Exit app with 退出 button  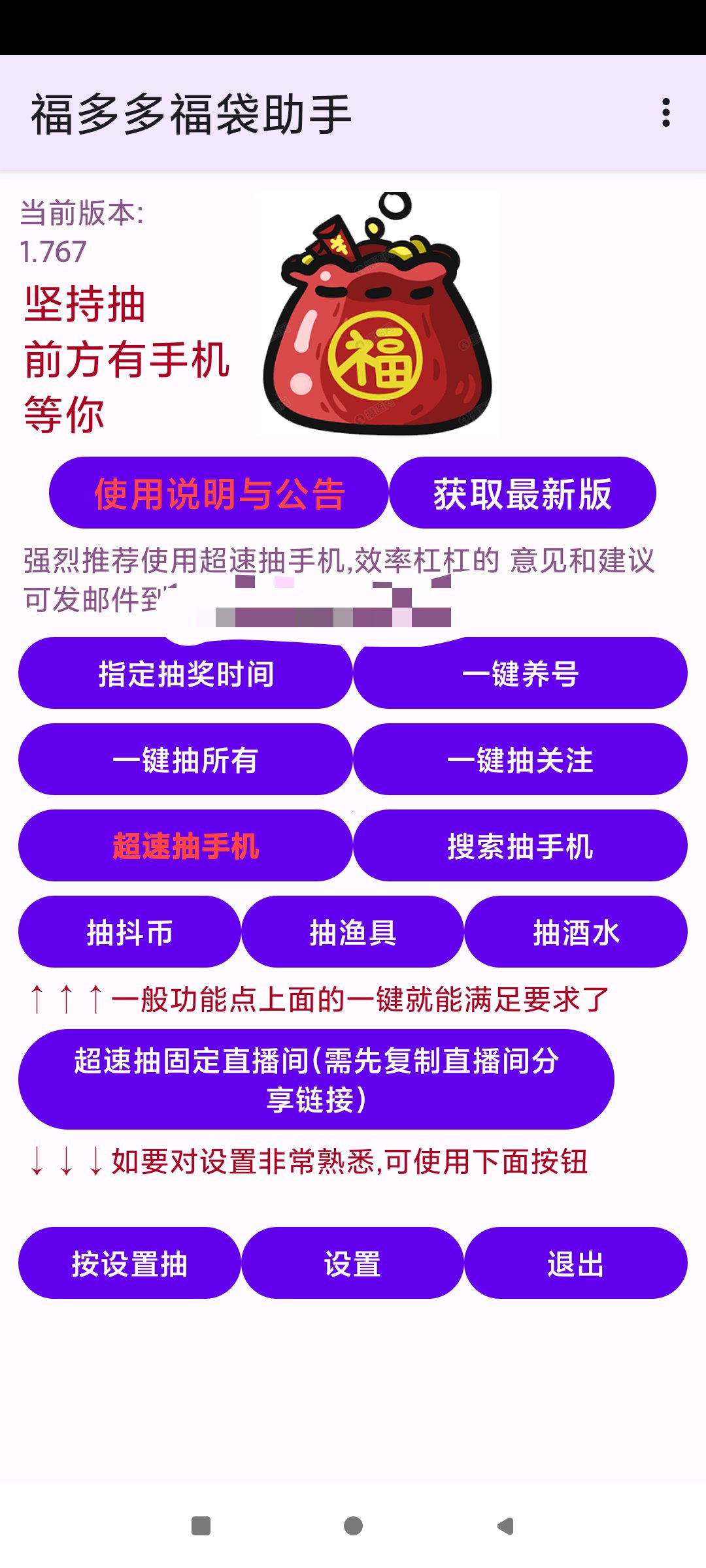click(x=576, y=1264)
